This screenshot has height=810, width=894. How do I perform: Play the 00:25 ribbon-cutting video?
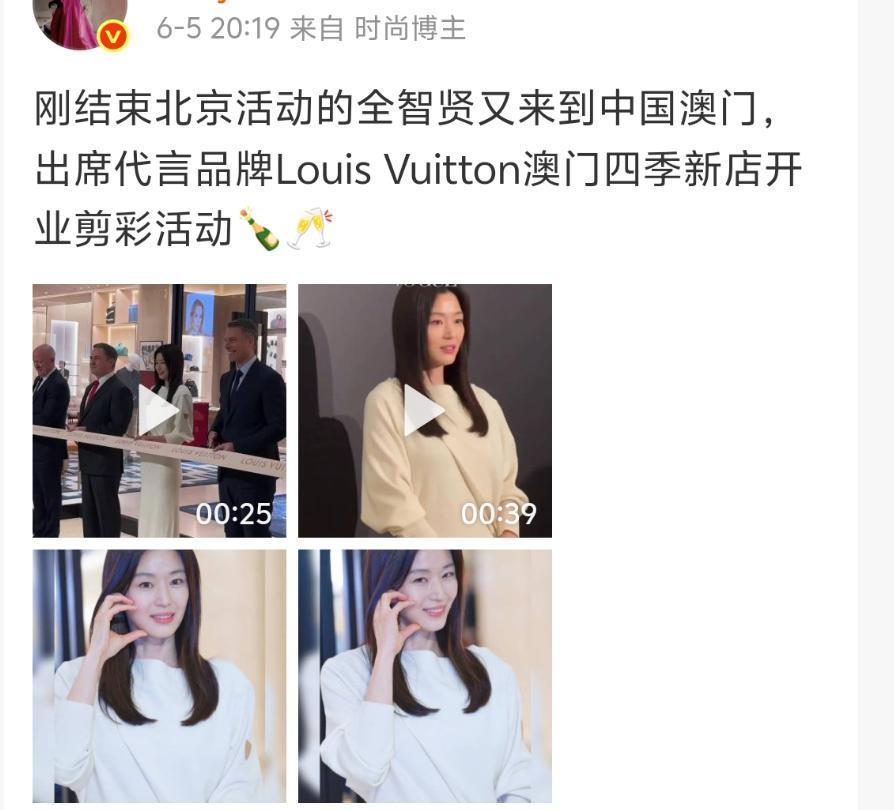click(159, 411)
